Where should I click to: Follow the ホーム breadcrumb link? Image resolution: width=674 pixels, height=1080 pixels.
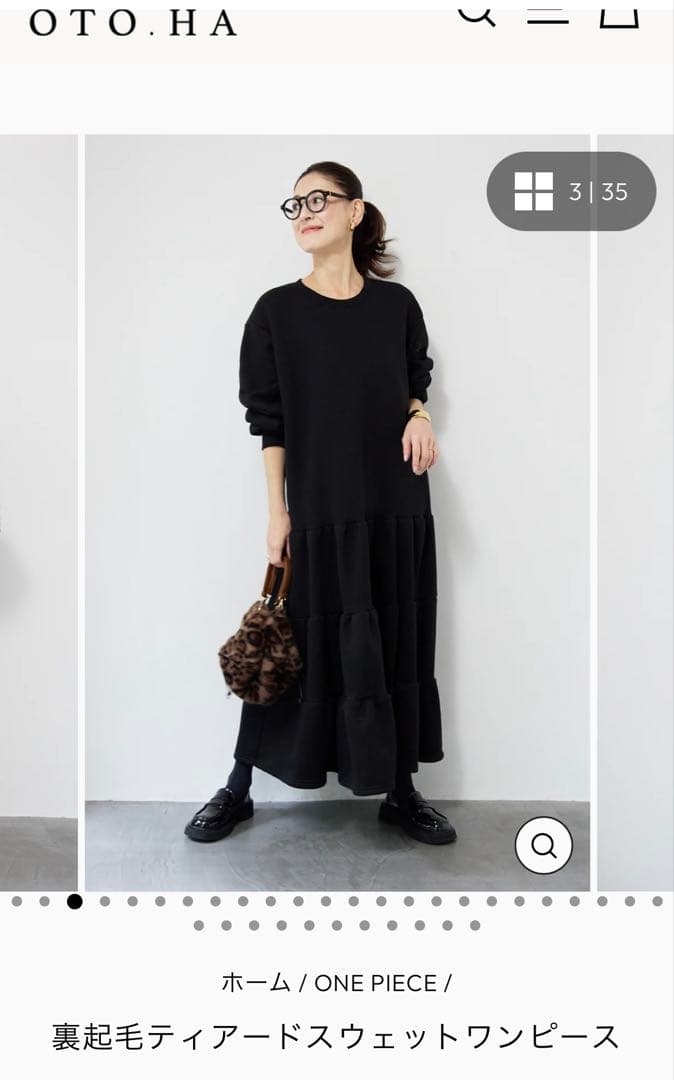coord(256,983)
